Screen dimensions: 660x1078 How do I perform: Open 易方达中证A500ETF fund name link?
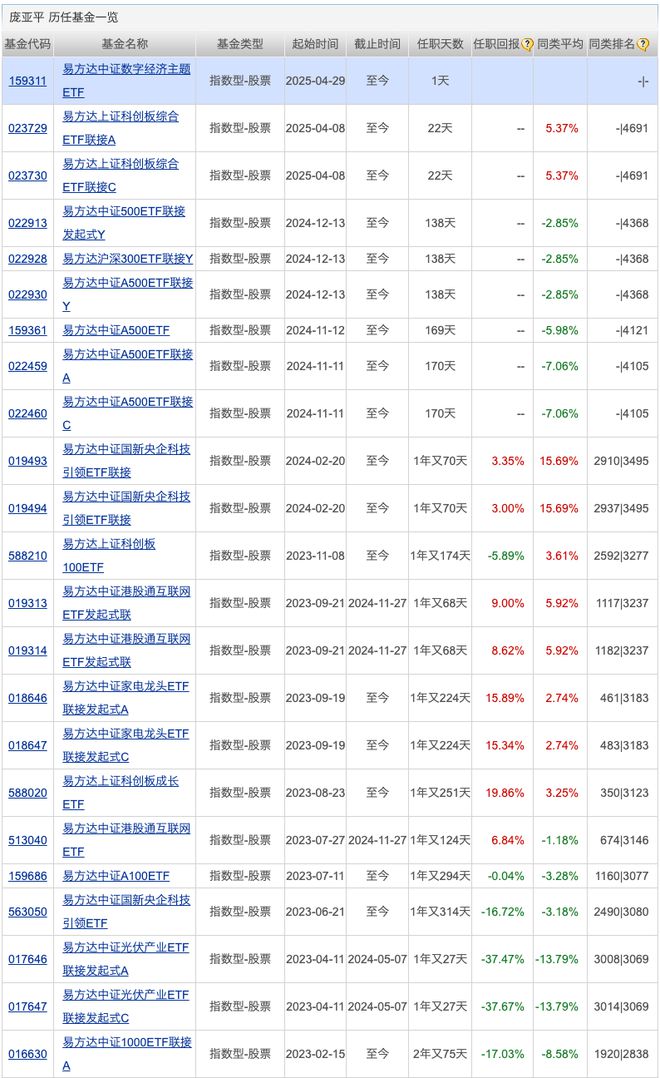(116, 331)
